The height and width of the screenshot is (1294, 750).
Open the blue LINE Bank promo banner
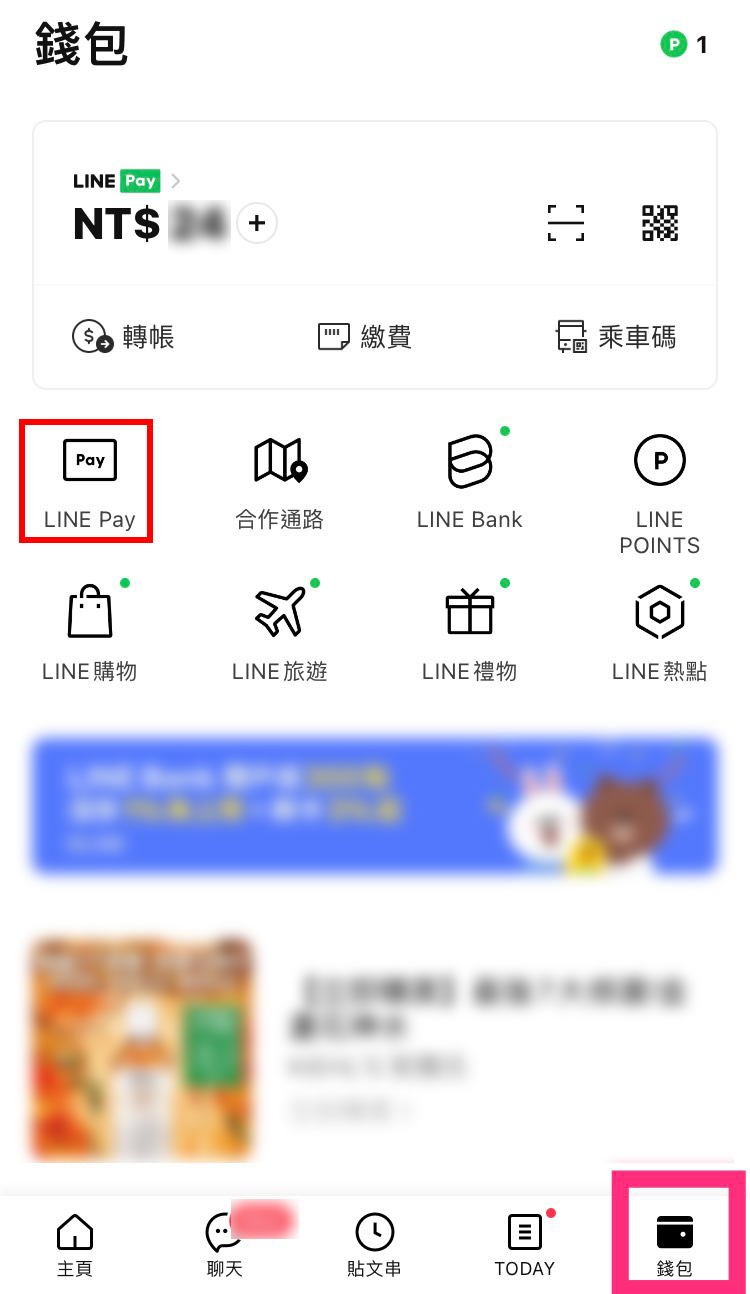[x=375, y=806]
